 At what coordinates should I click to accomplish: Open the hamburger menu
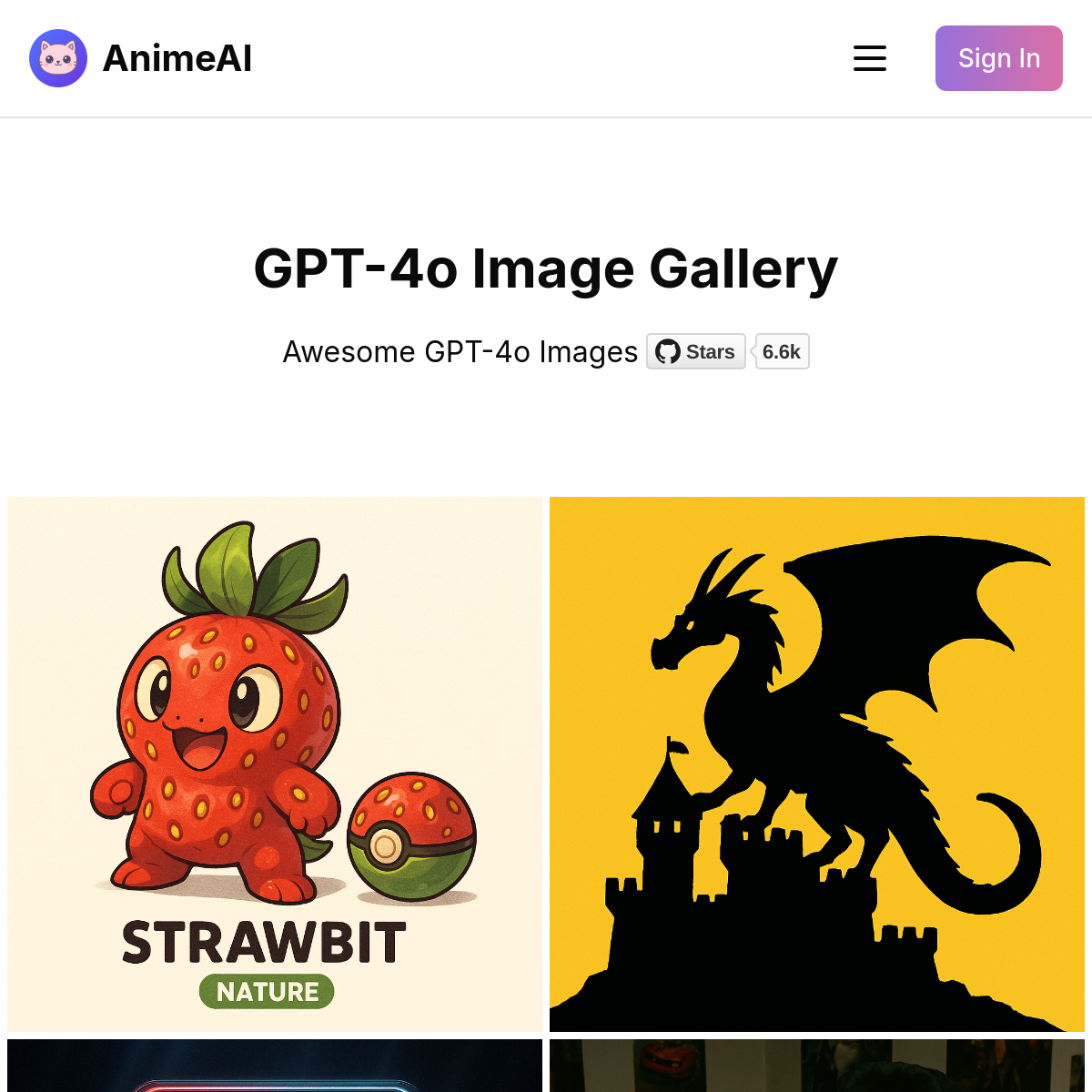click(x=869, y=58)
